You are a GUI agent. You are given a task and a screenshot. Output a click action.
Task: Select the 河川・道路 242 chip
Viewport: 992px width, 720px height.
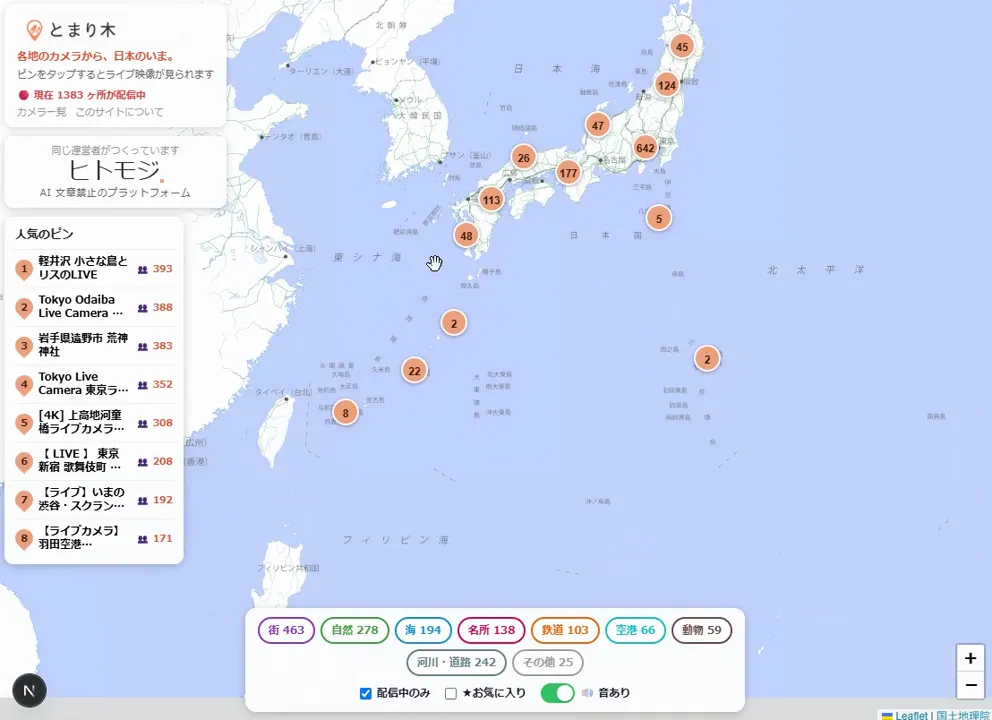pyautogui.click(x=456, y=662)
